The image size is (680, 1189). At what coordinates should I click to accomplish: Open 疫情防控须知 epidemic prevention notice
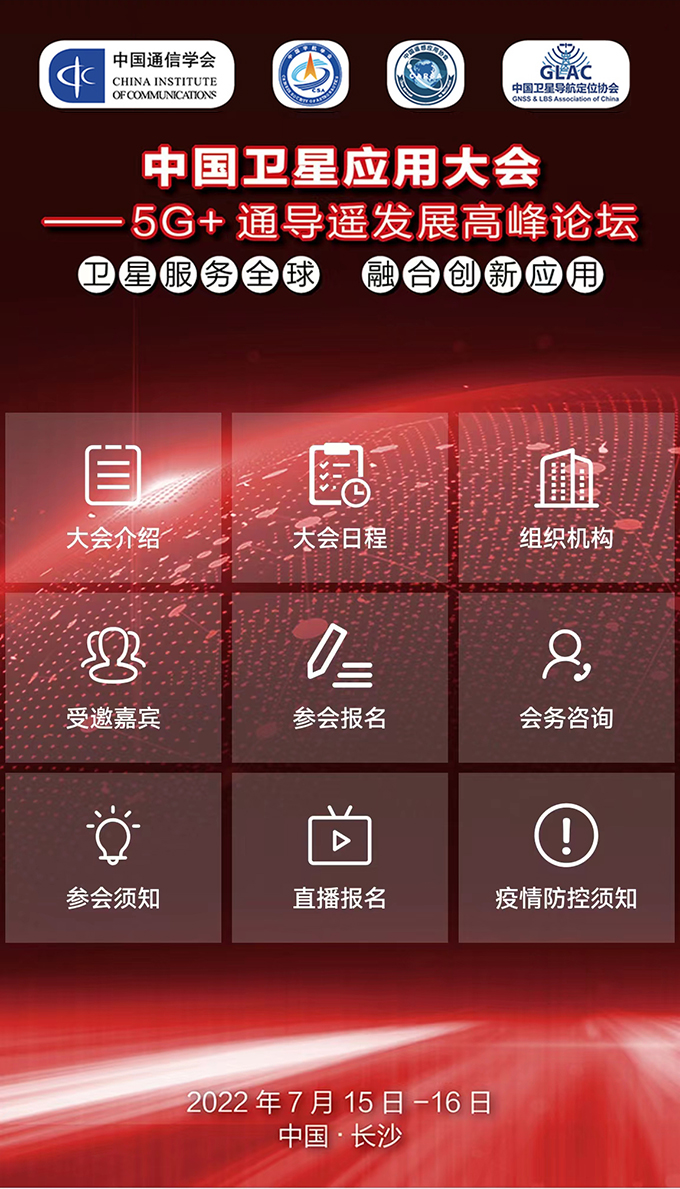pos(566,858)
